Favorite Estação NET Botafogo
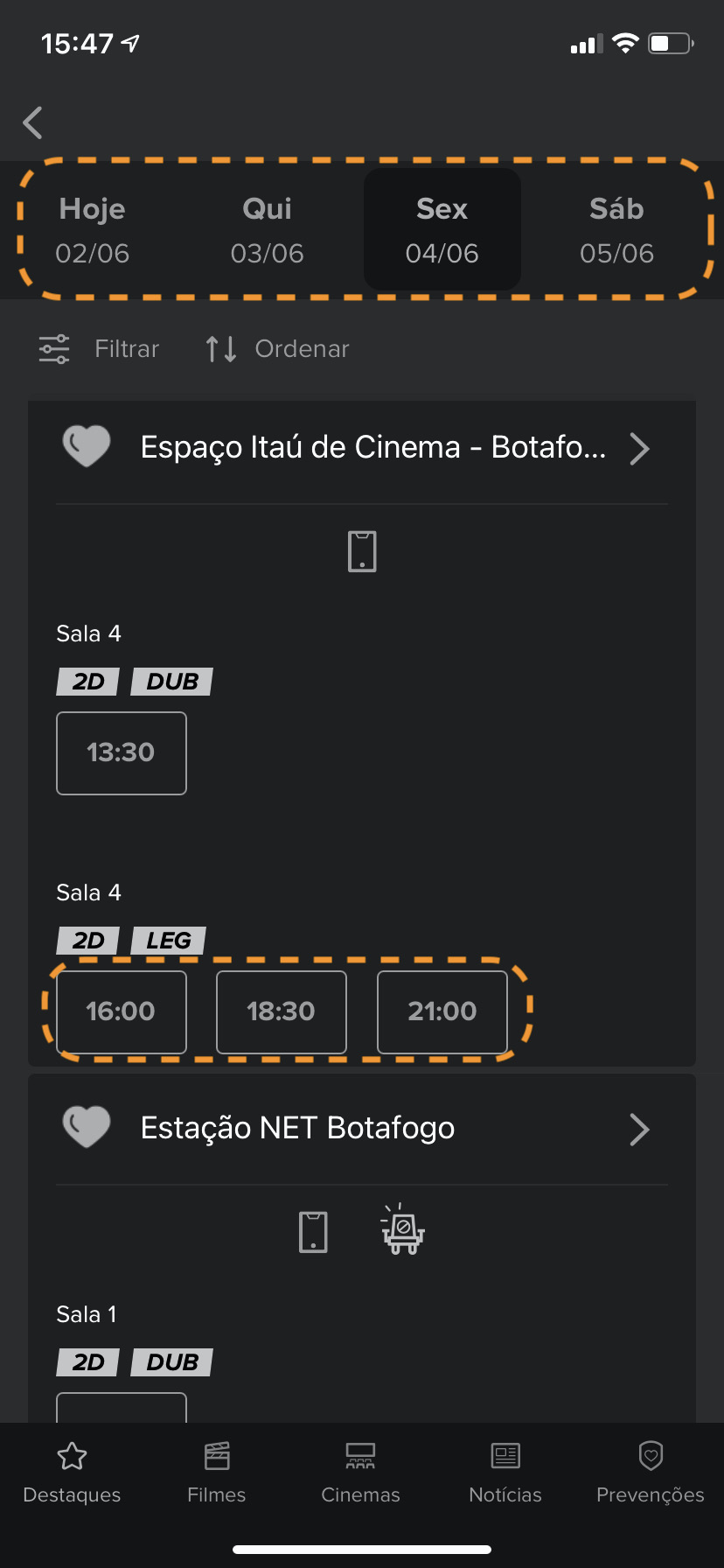Screen dimensions: 724x1568 87,1127
